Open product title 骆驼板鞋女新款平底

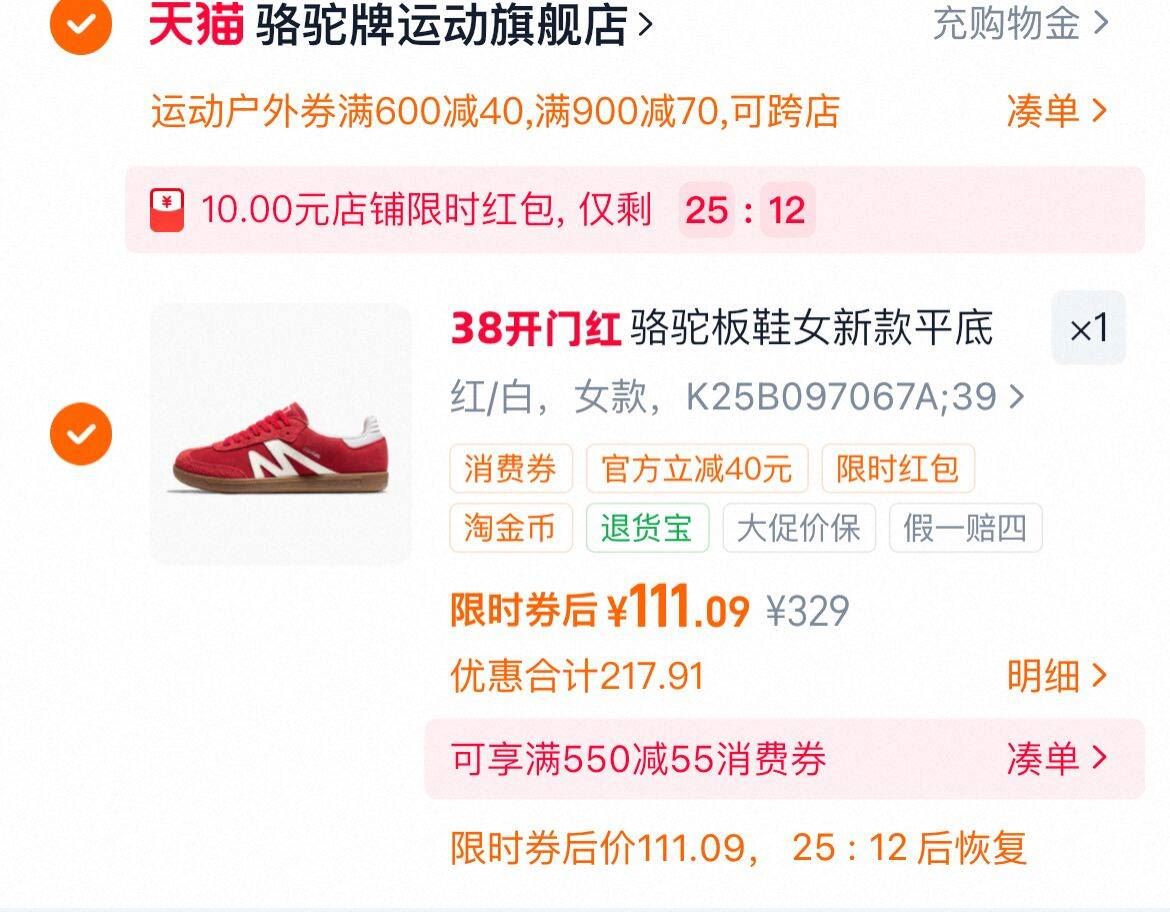[720, 328]
